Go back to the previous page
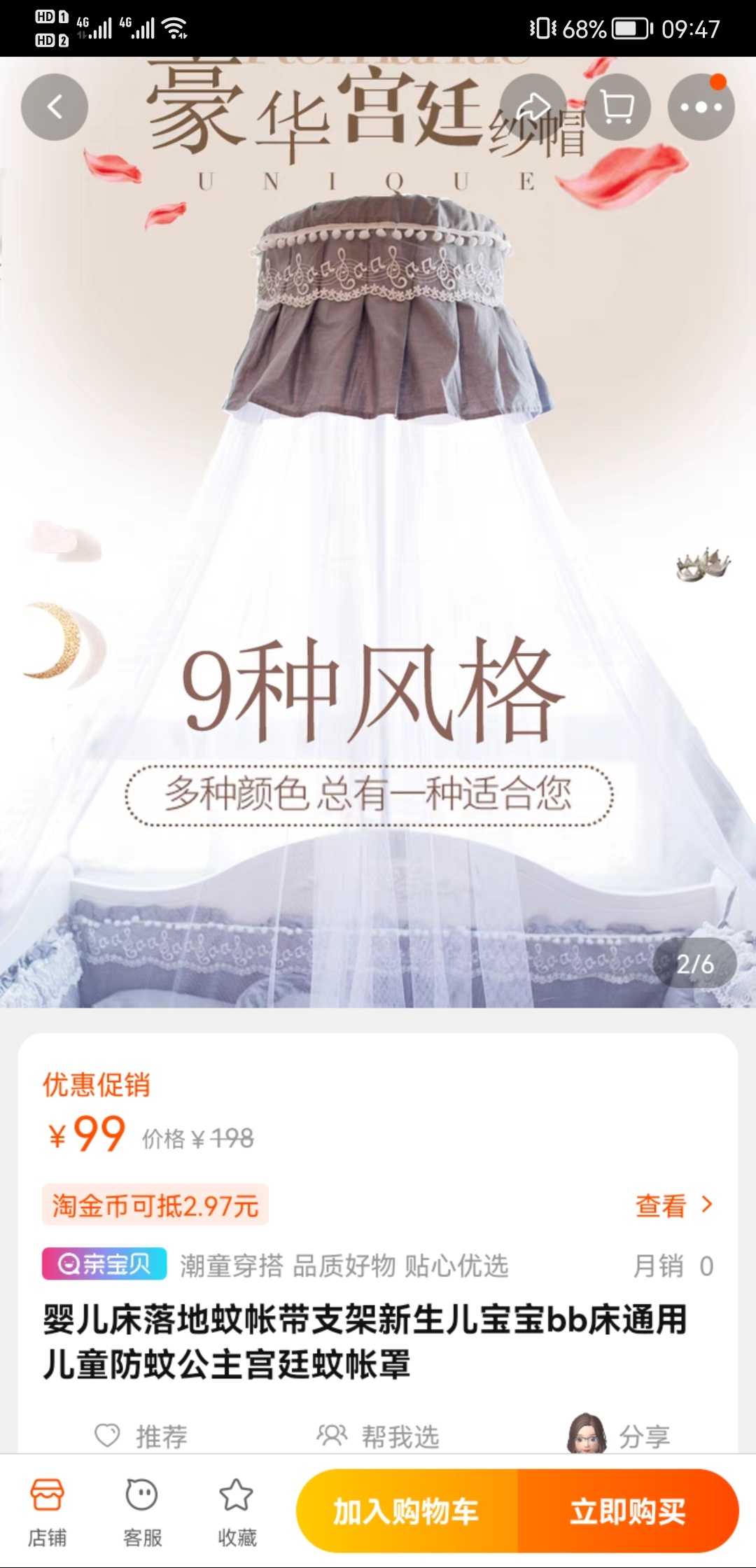Screen dimensions: 756x1568 [x=55, y=107]
